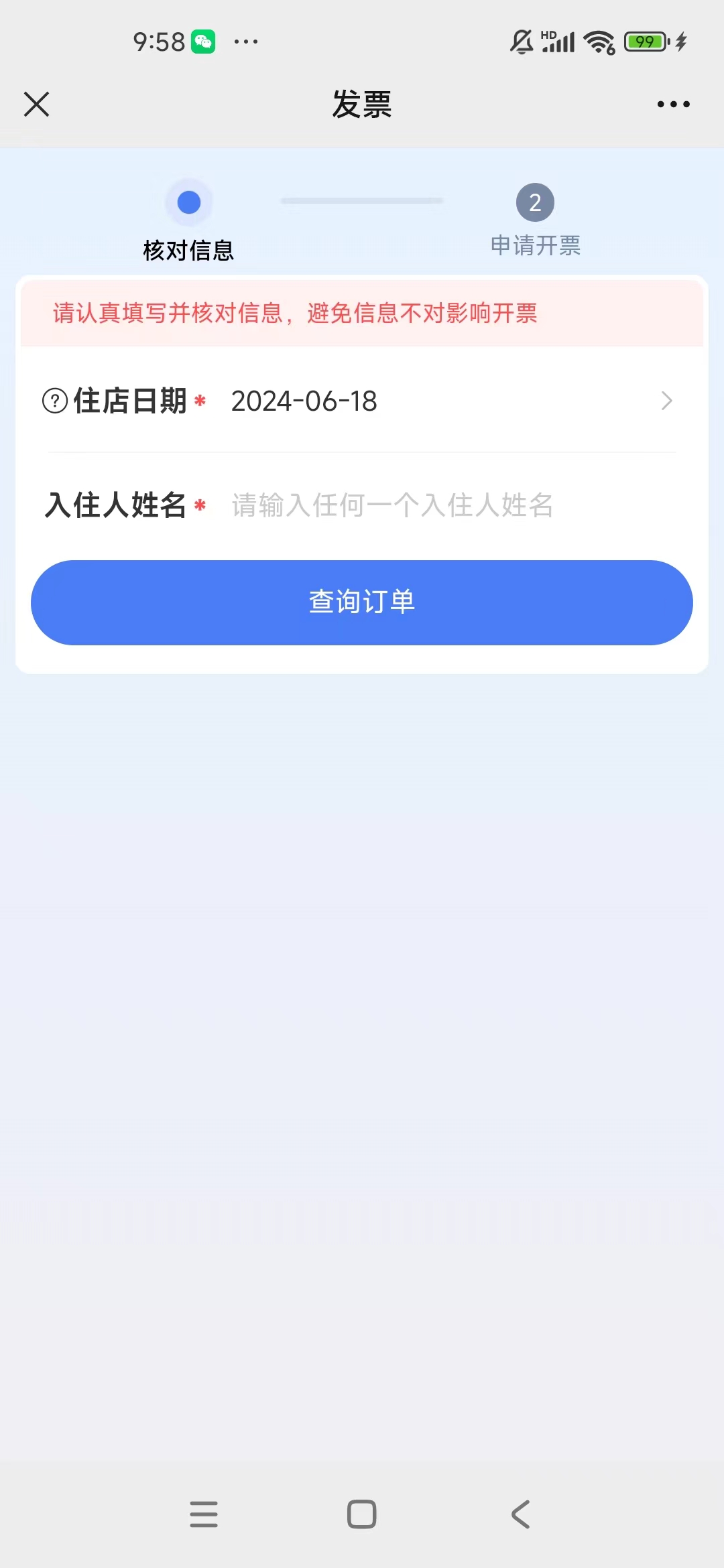Go back using the system back button
Screen dimensions: 724x1568
(x=521, y=1514)
